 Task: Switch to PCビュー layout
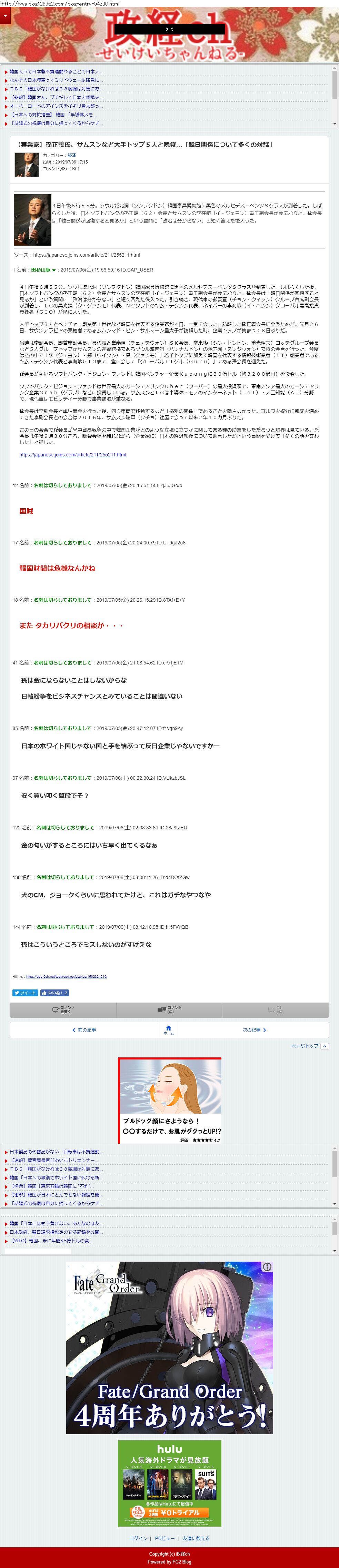(165, 1538)
